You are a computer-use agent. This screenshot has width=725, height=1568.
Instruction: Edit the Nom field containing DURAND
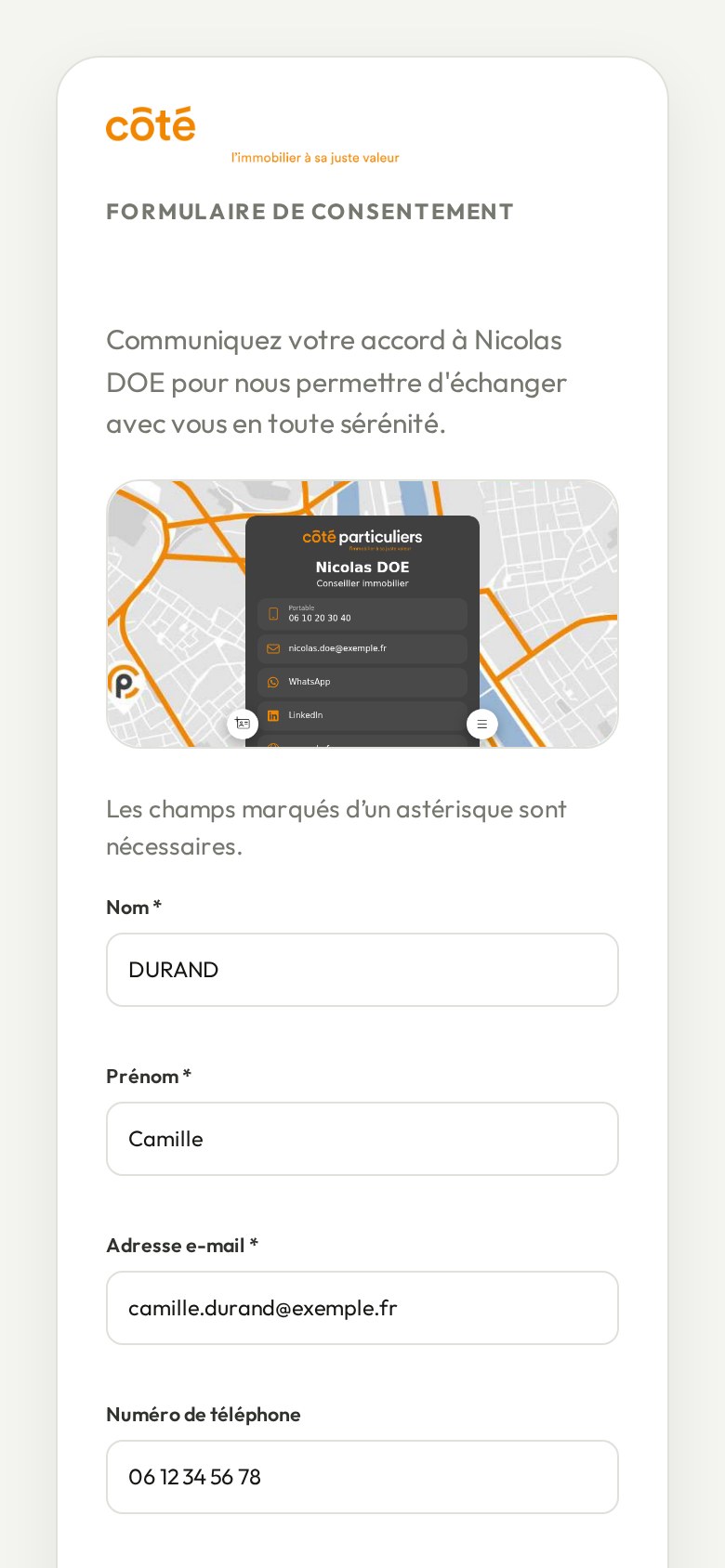click(362, 970)
